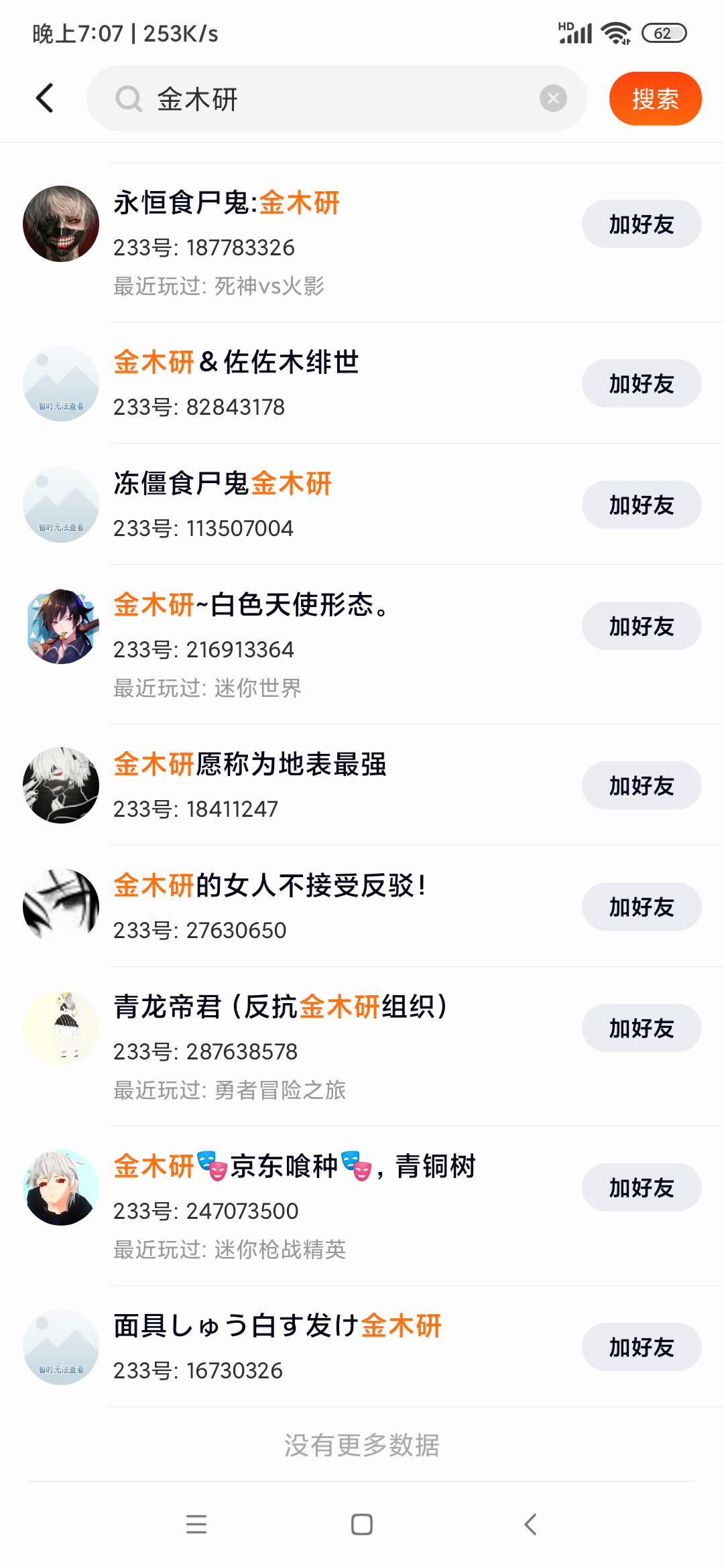Tap the orange 搜索 button
Screen dimensions: 724x1568
(655, 99)
